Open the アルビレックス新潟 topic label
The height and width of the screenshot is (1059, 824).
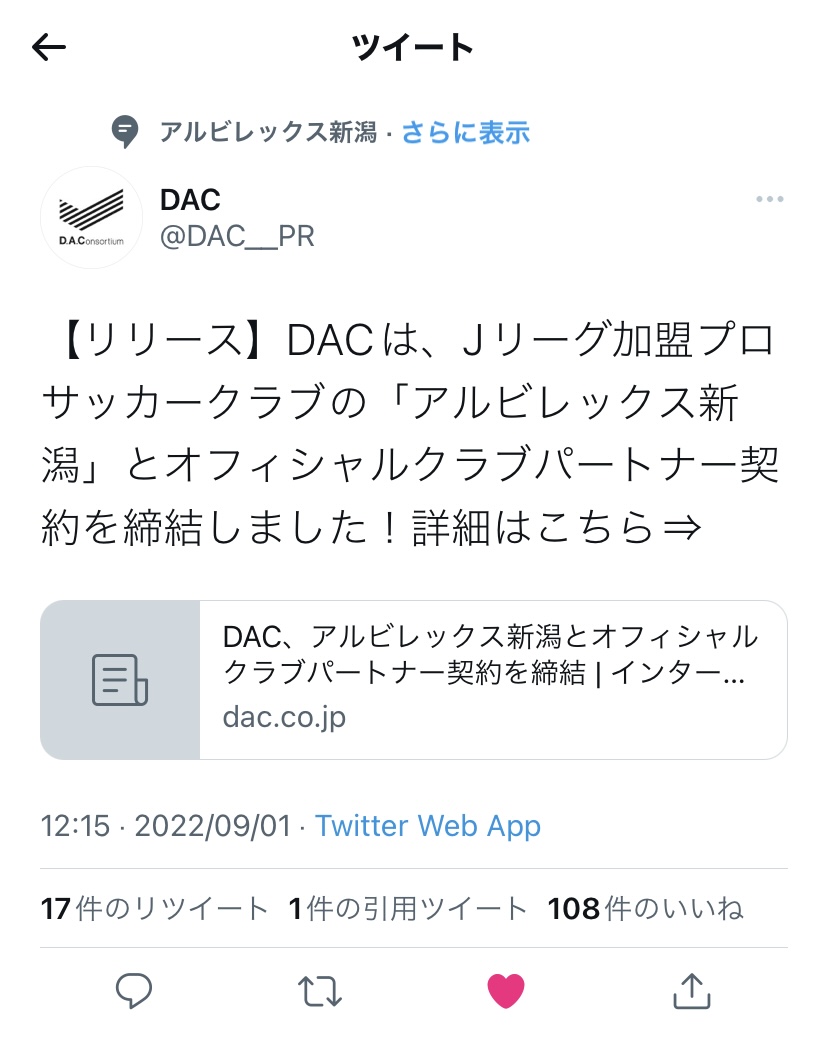[267, 132]
